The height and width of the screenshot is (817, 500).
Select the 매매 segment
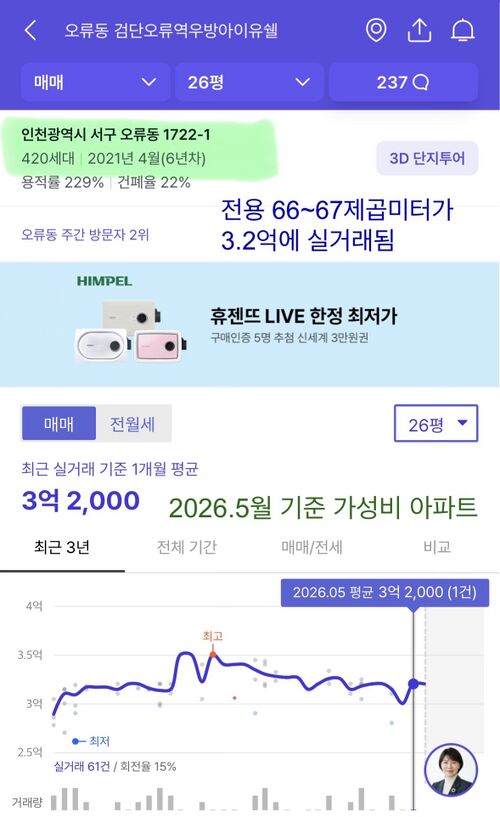tap(59, 424)
